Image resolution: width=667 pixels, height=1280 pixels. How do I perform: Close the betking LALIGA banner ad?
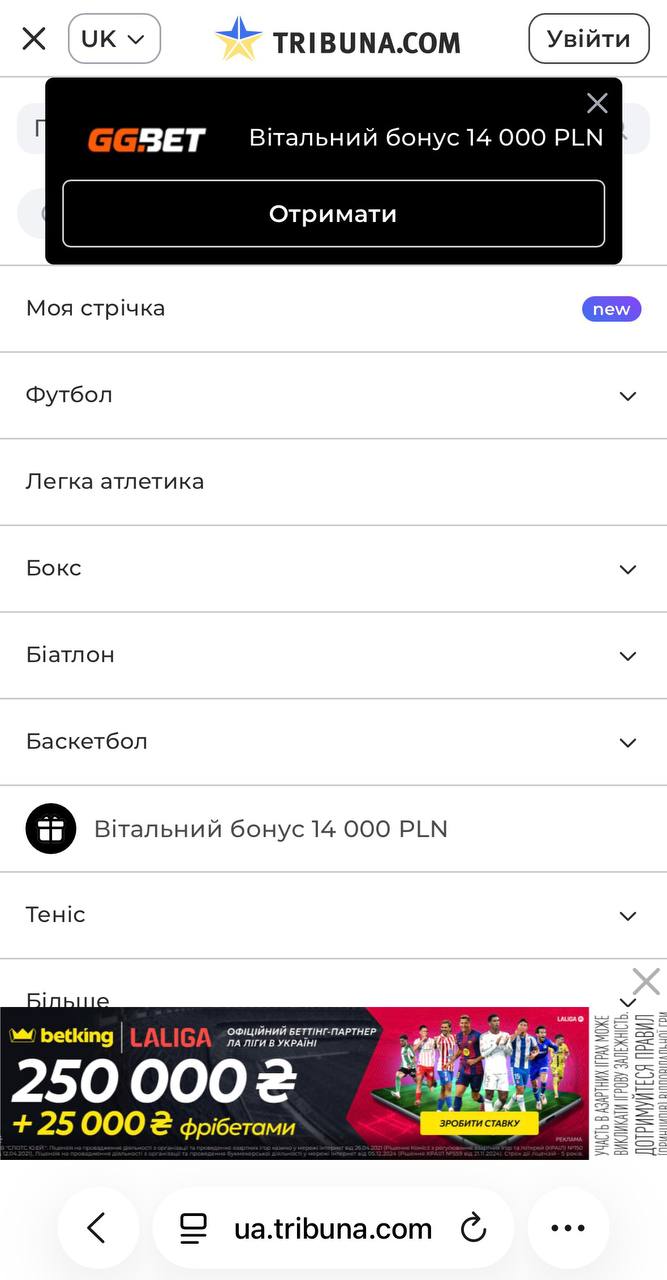tap(646, 982)
